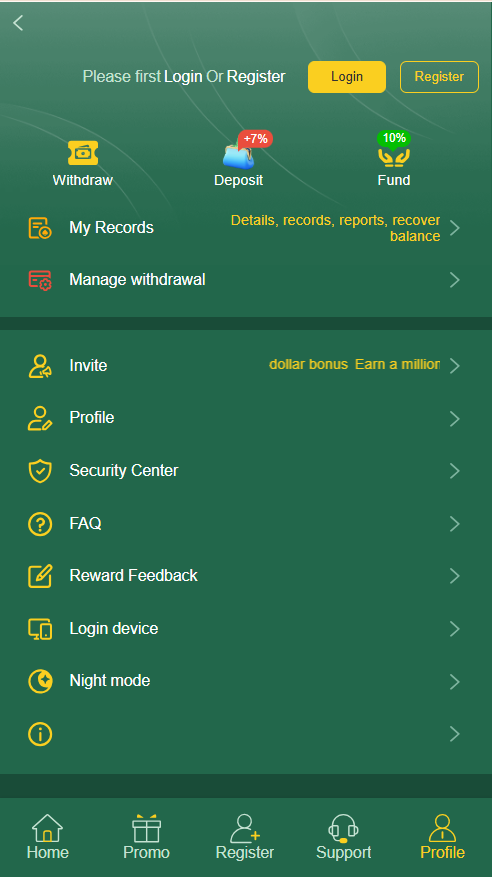Open Fund with the 10% badge
Viewport: 492px width, 877px height.
click(x=394, y=162)
